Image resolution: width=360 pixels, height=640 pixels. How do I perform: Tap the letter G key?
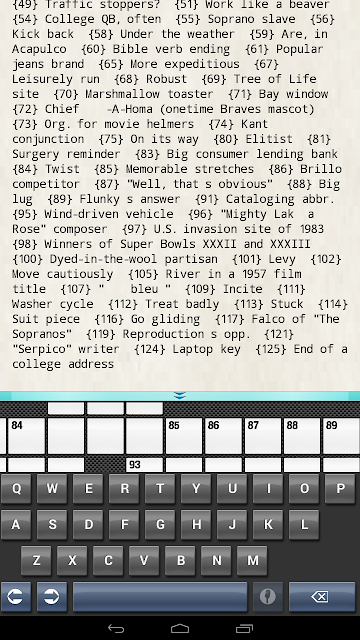160,525
